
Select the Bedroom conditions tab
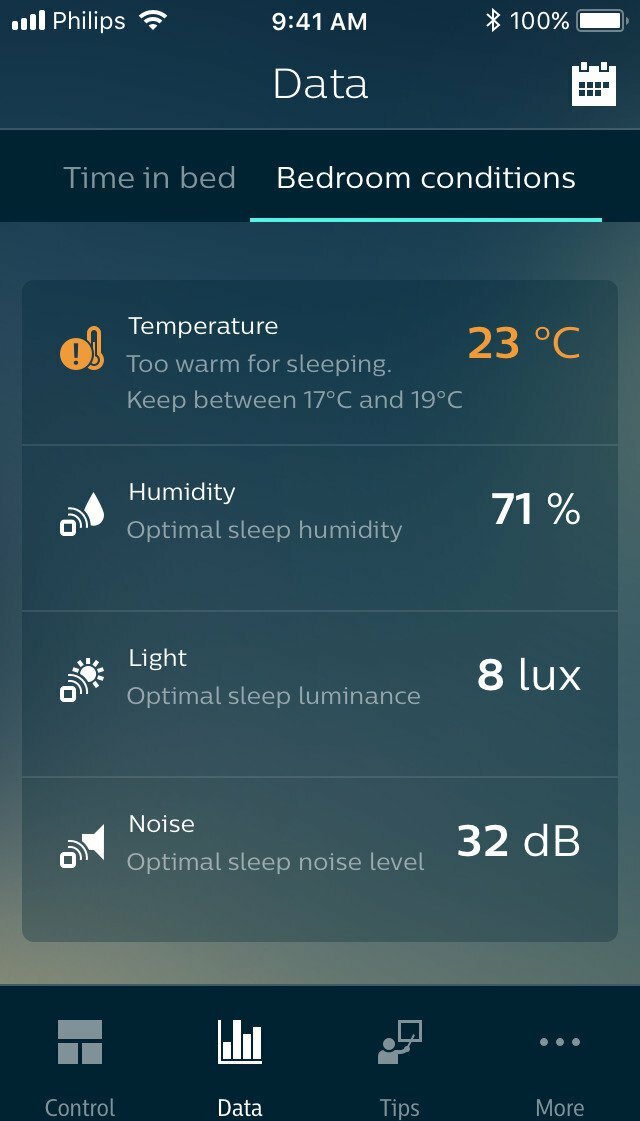426,178
